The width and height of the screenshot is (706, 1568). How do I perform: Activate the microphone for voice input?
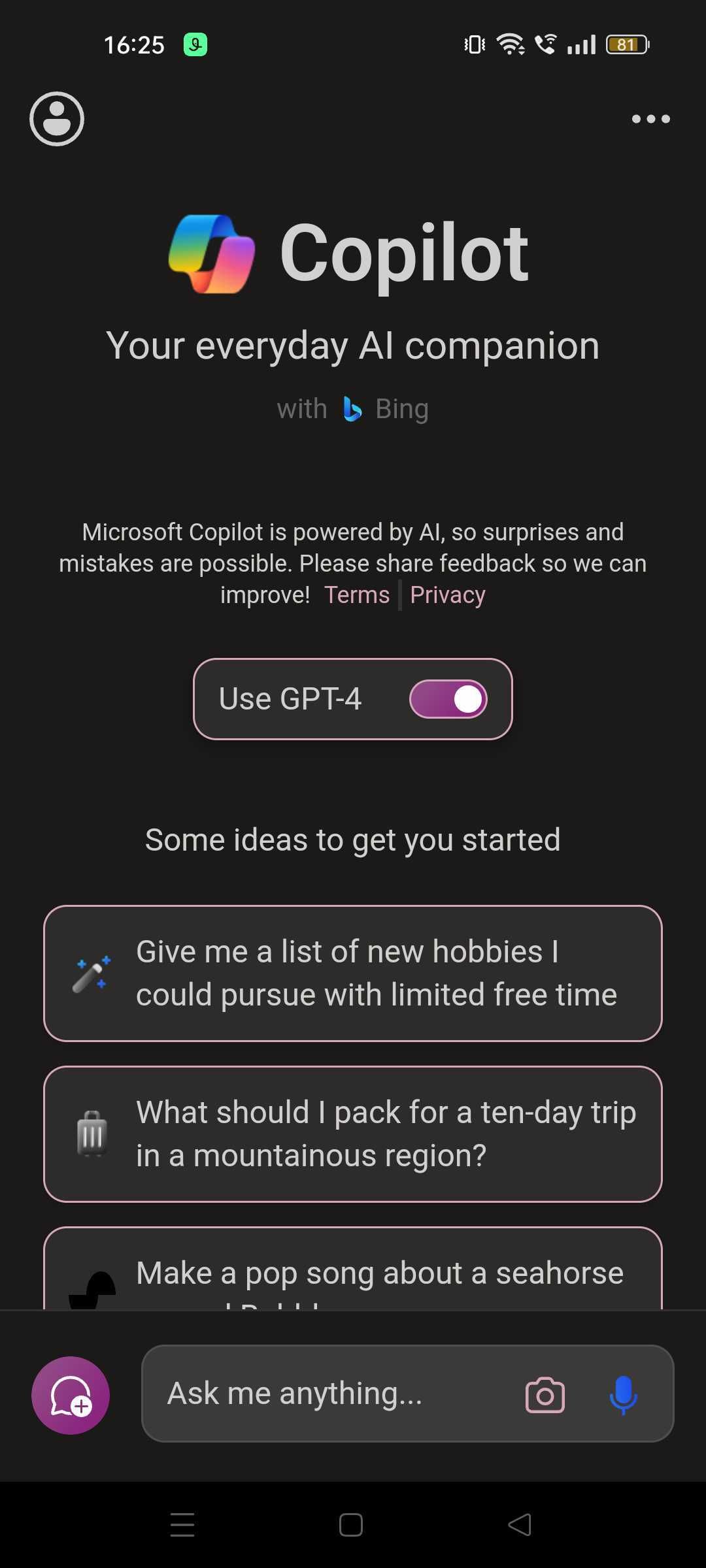click(623, 1396)
